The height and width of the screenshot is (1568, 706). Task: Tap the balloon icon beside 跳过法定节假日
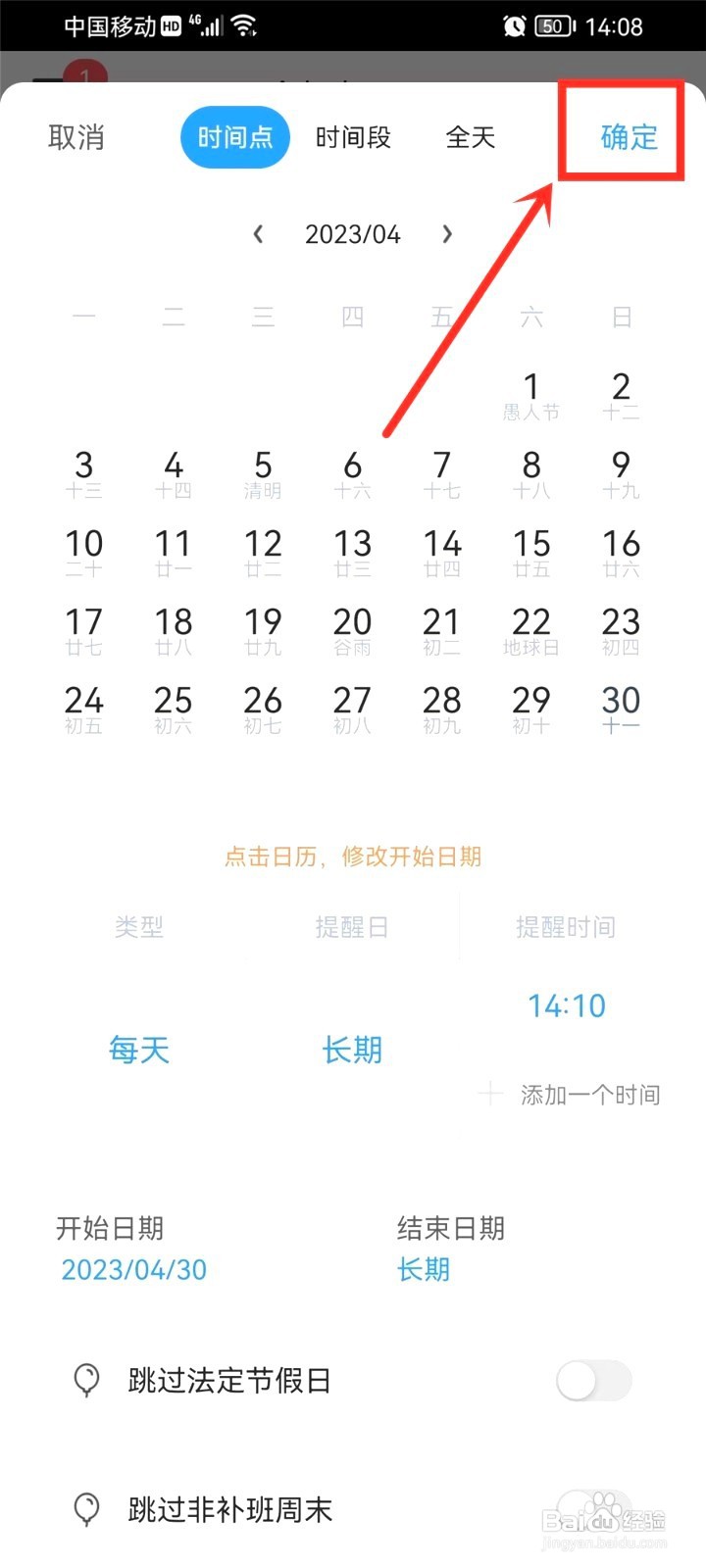pyautogui.click(x=88, y=1381)
